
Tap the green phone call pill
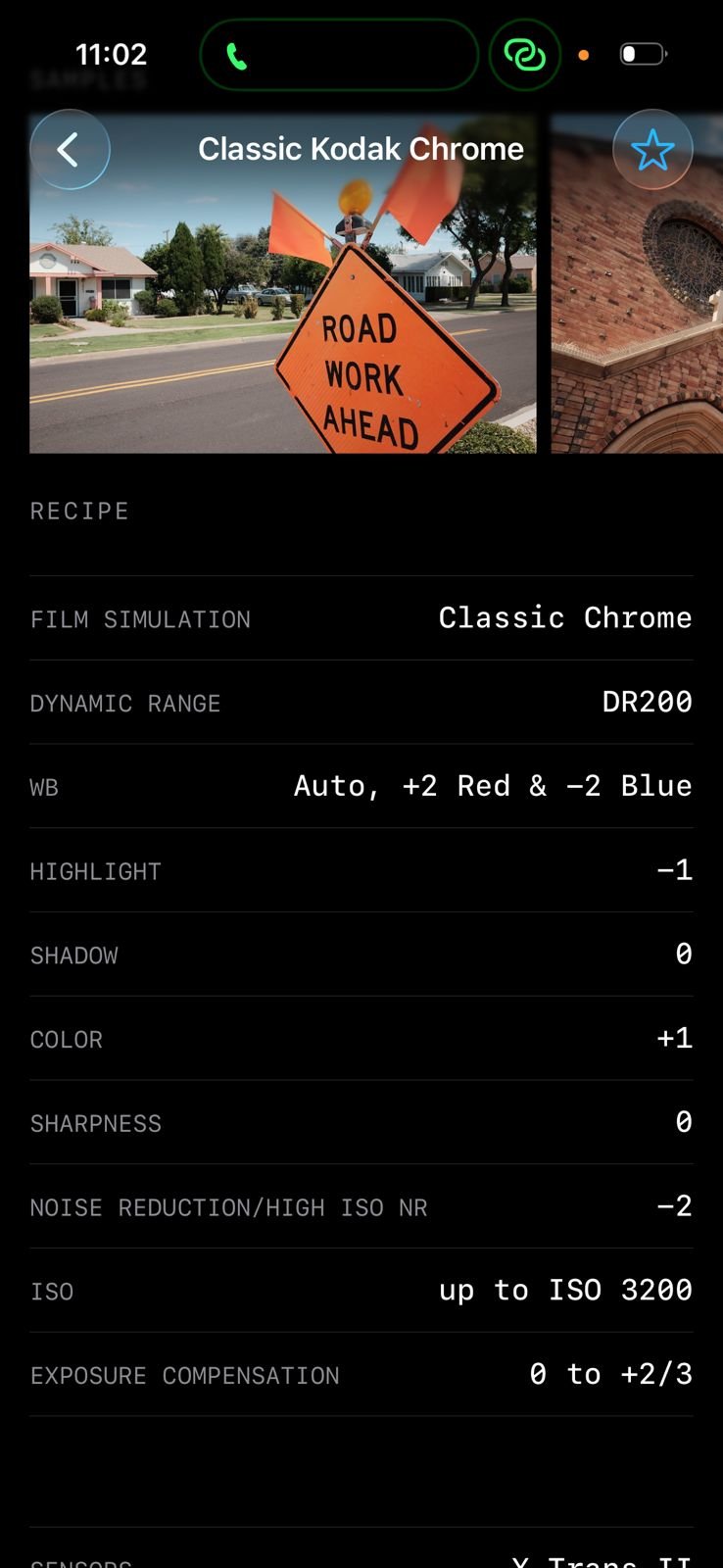[x=339, y=55]
